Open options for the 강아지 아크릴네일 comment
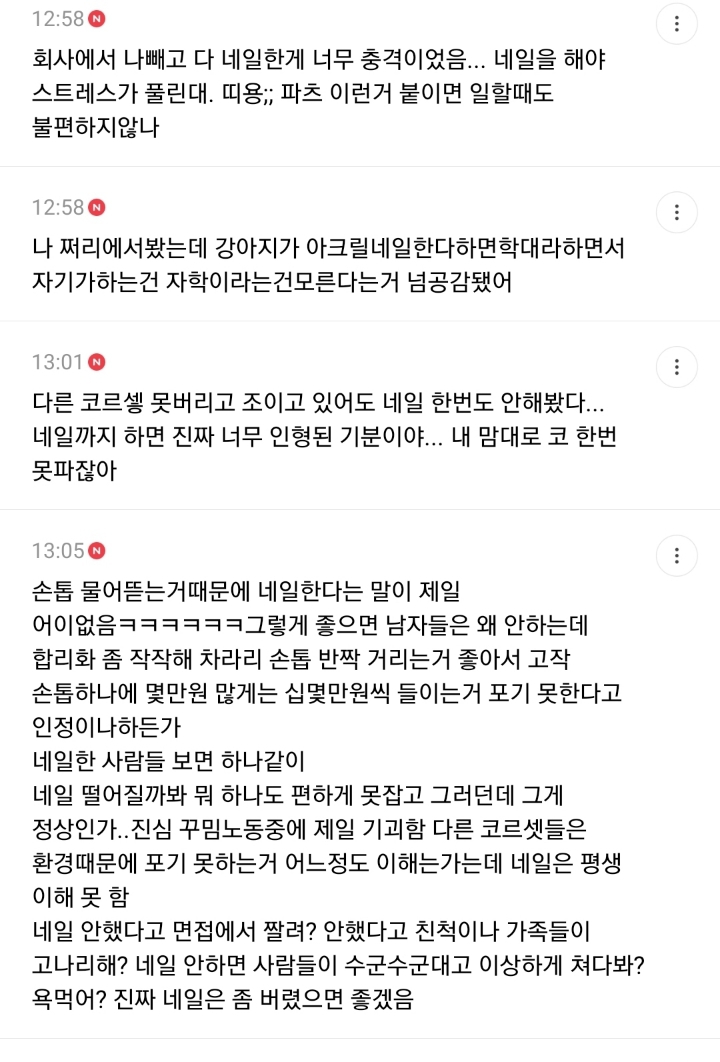 pyautogui.click(x=677, y=212)
